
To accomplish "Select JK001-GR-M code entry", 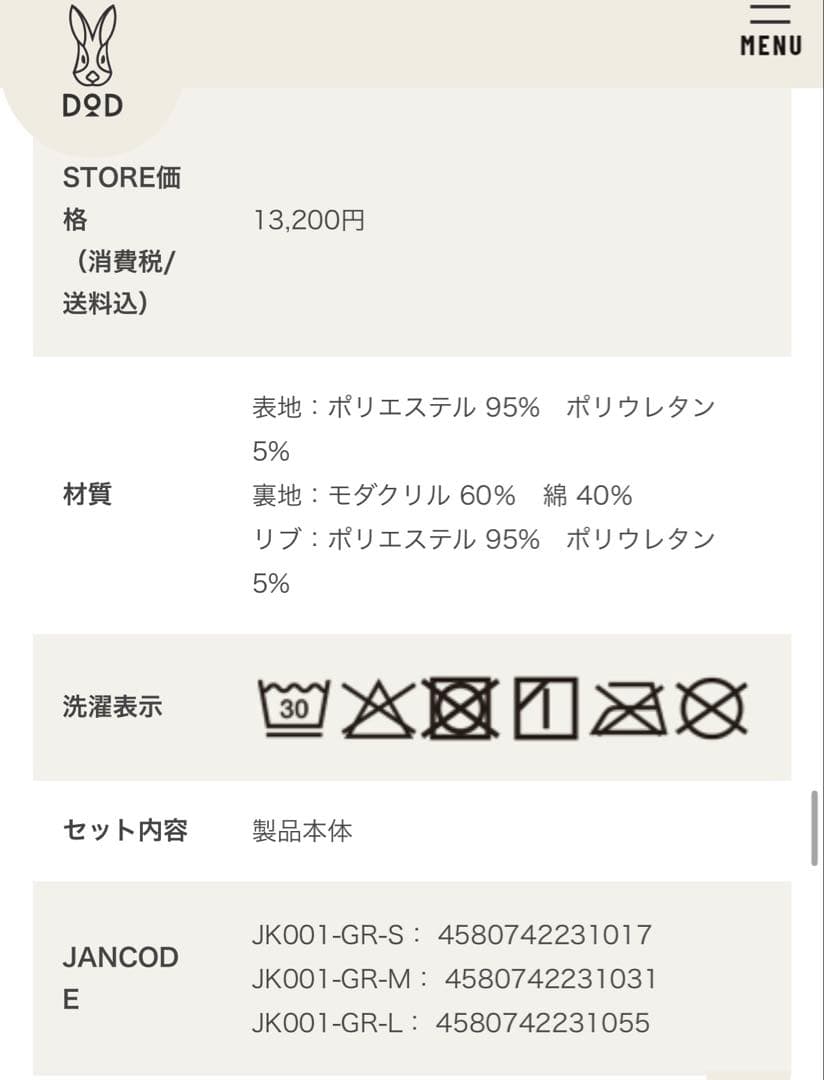I will click(457, 977).
